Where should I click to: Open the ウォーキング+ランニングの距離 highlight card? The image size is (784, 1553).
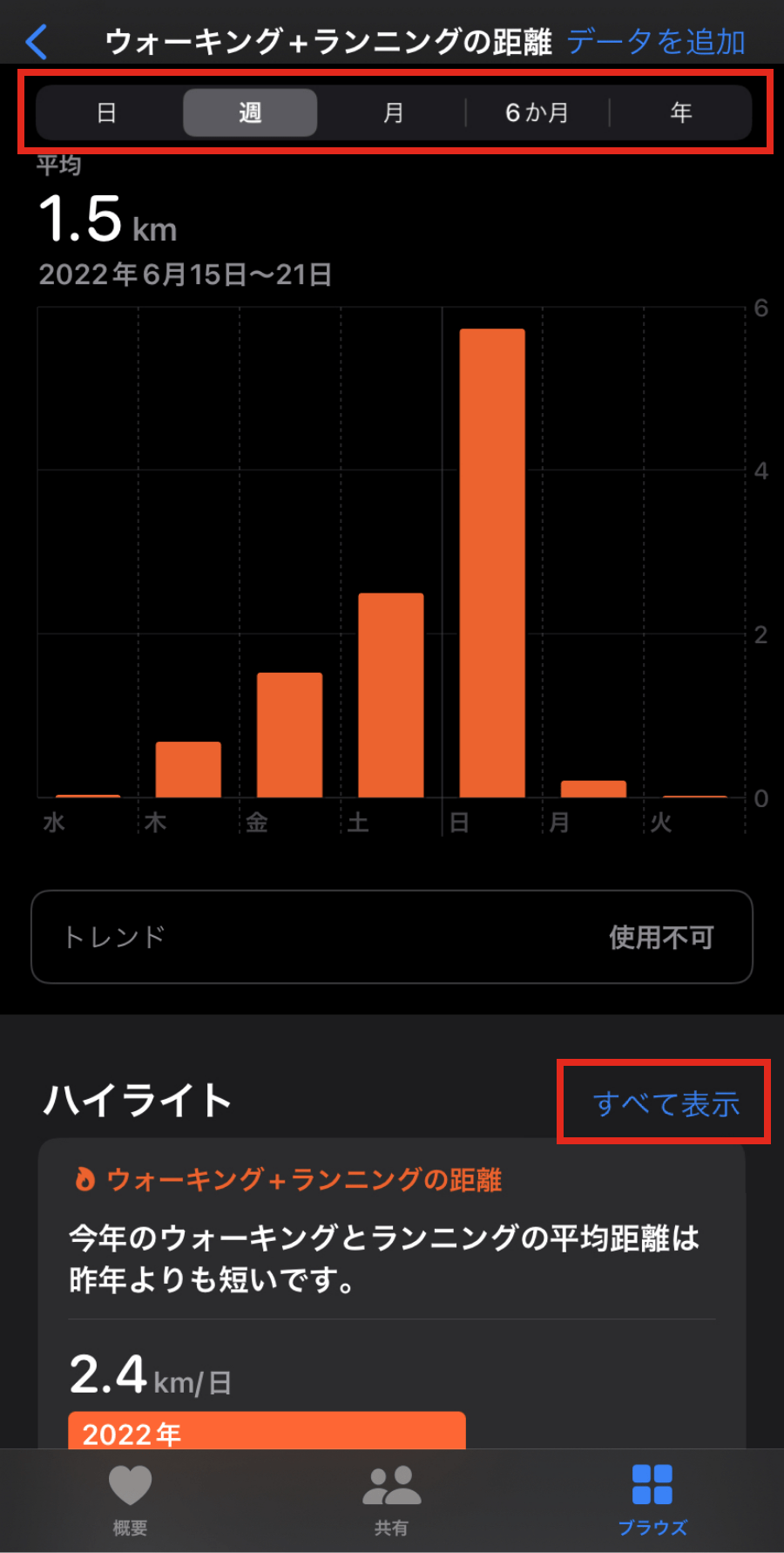point(392,1293)
